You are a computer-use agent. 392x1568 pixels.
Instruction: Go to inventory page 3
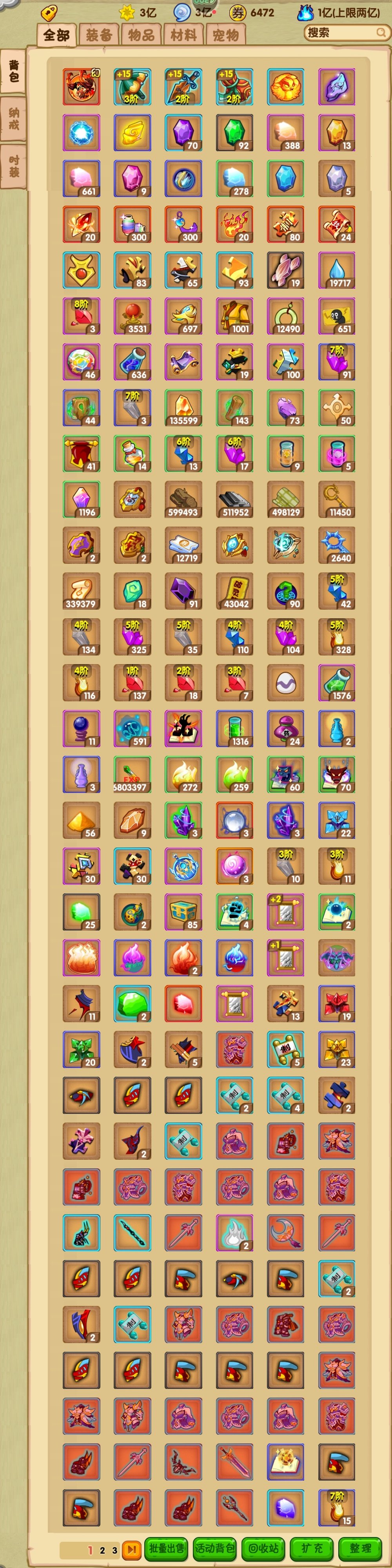(114, 1550)
